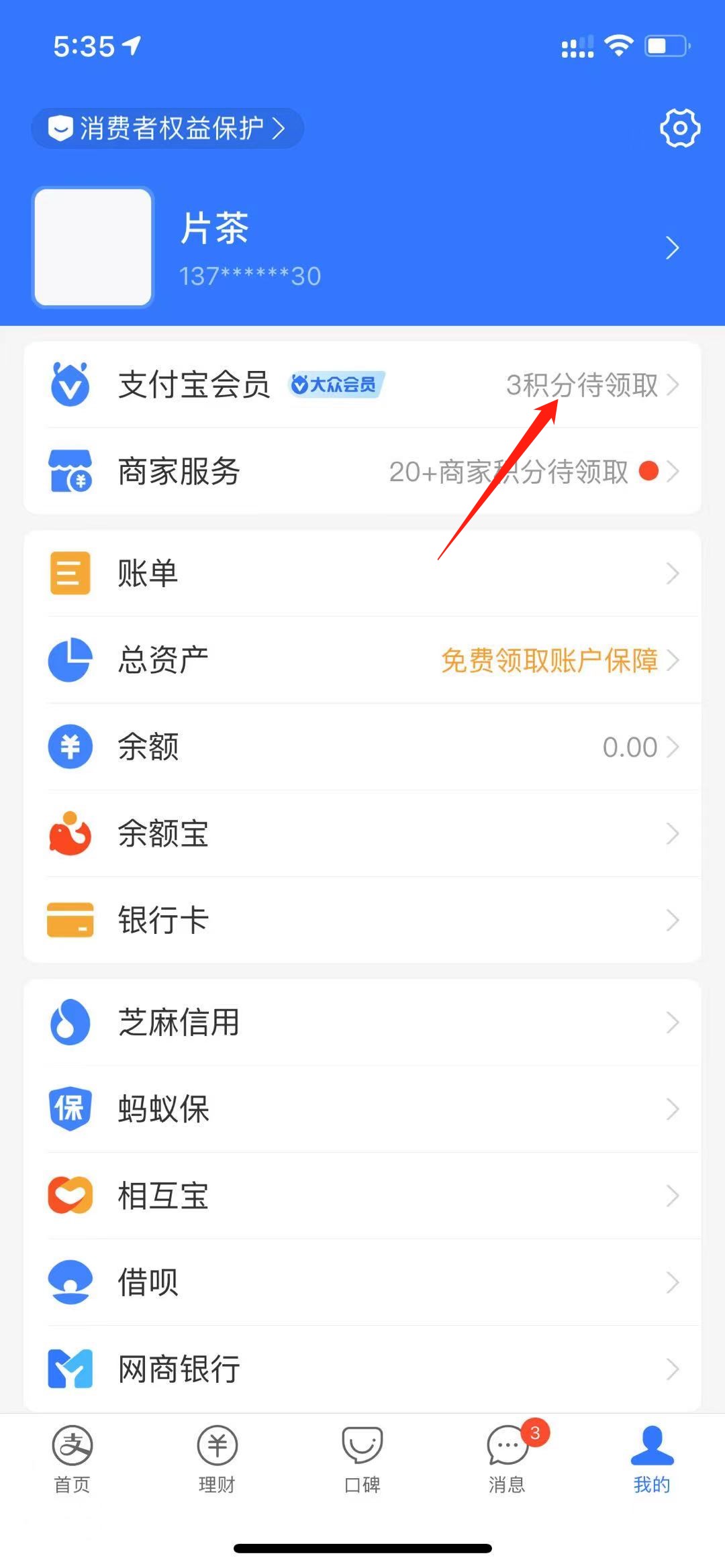725x1568 pixels.
Task: View 账单 bills
Action: (362, 574)
